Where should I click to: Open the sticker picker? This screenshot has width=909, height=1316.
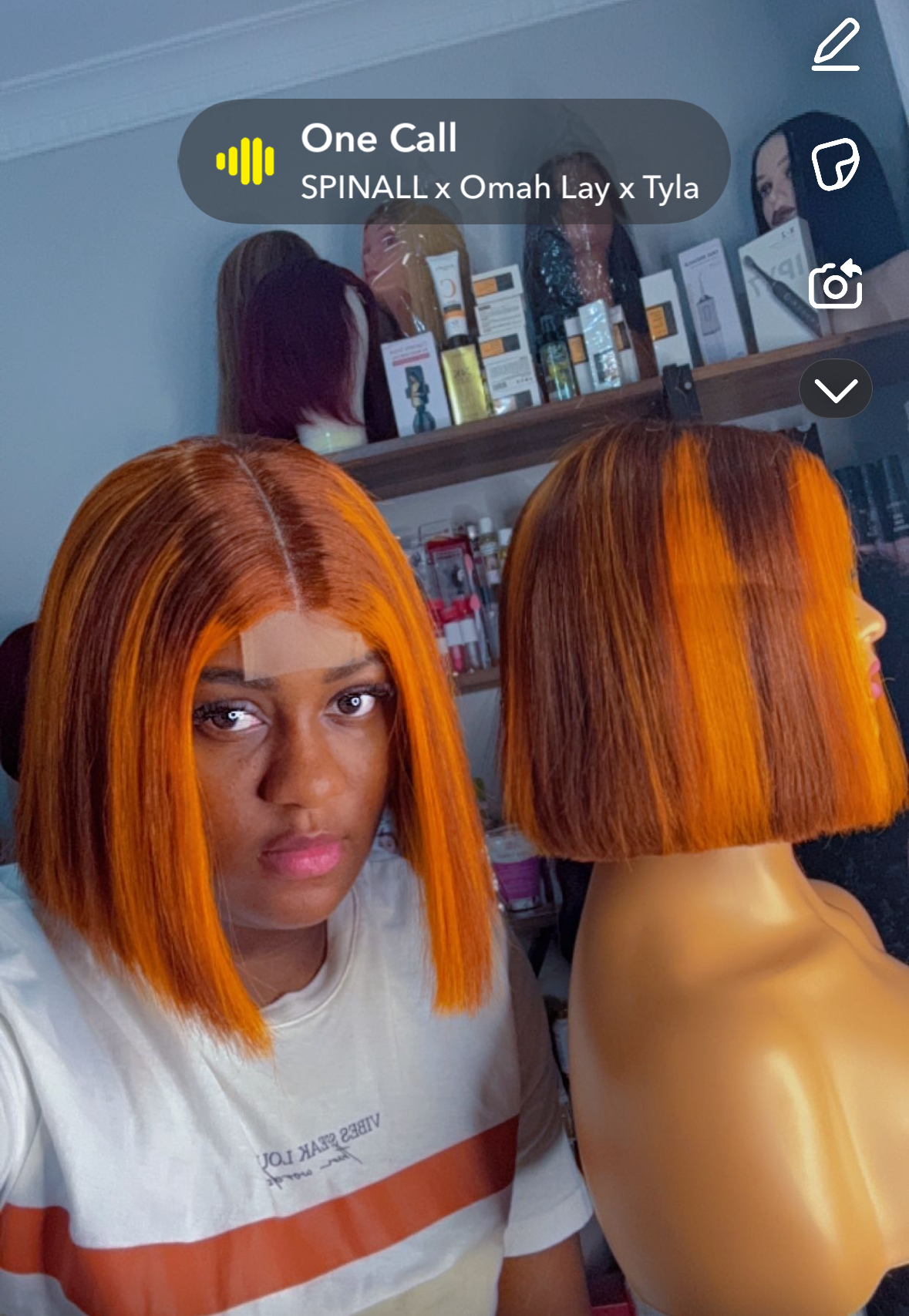click(836, 163)
